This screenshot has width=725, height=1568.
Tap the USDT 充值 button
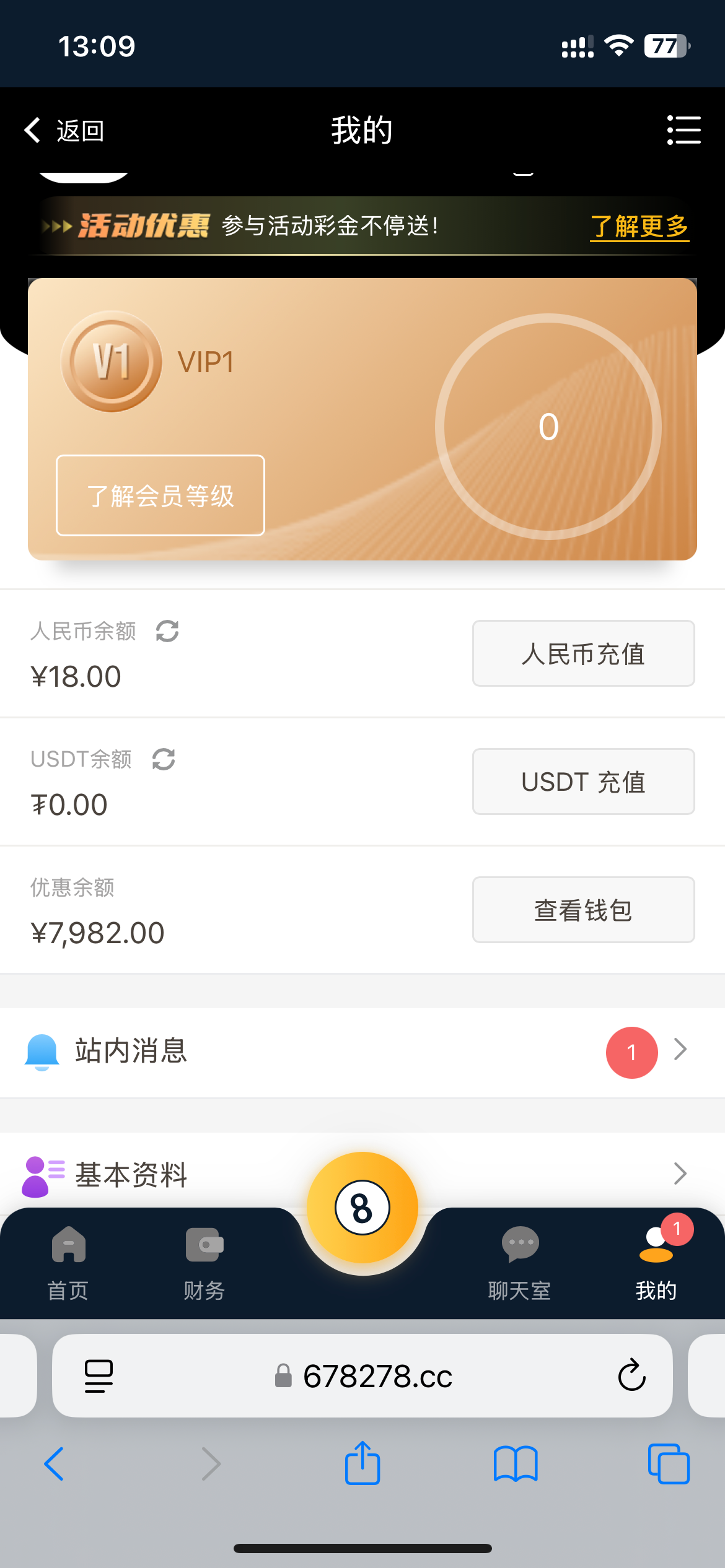[x=583, y=782]
